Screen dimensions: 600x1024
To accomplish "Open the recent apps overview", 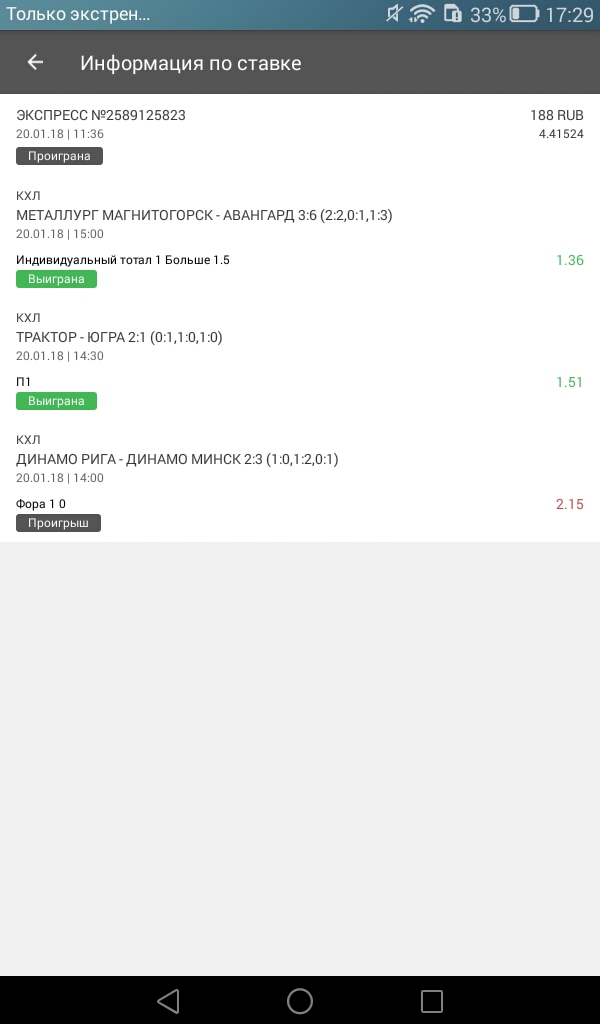I will point(431,1000).
